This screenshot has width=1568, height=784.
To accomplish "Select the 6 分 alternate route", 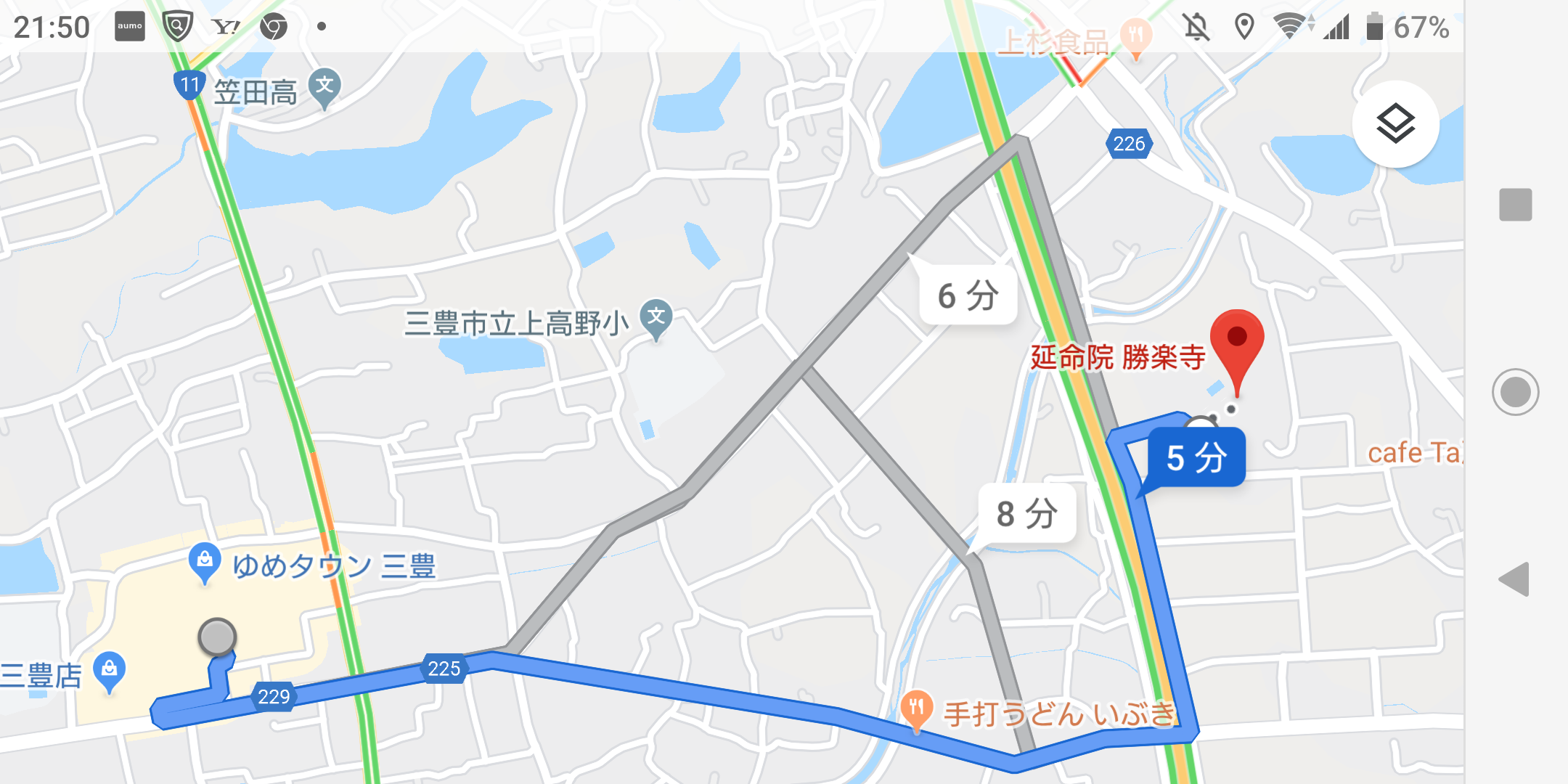I will [968, 296].
